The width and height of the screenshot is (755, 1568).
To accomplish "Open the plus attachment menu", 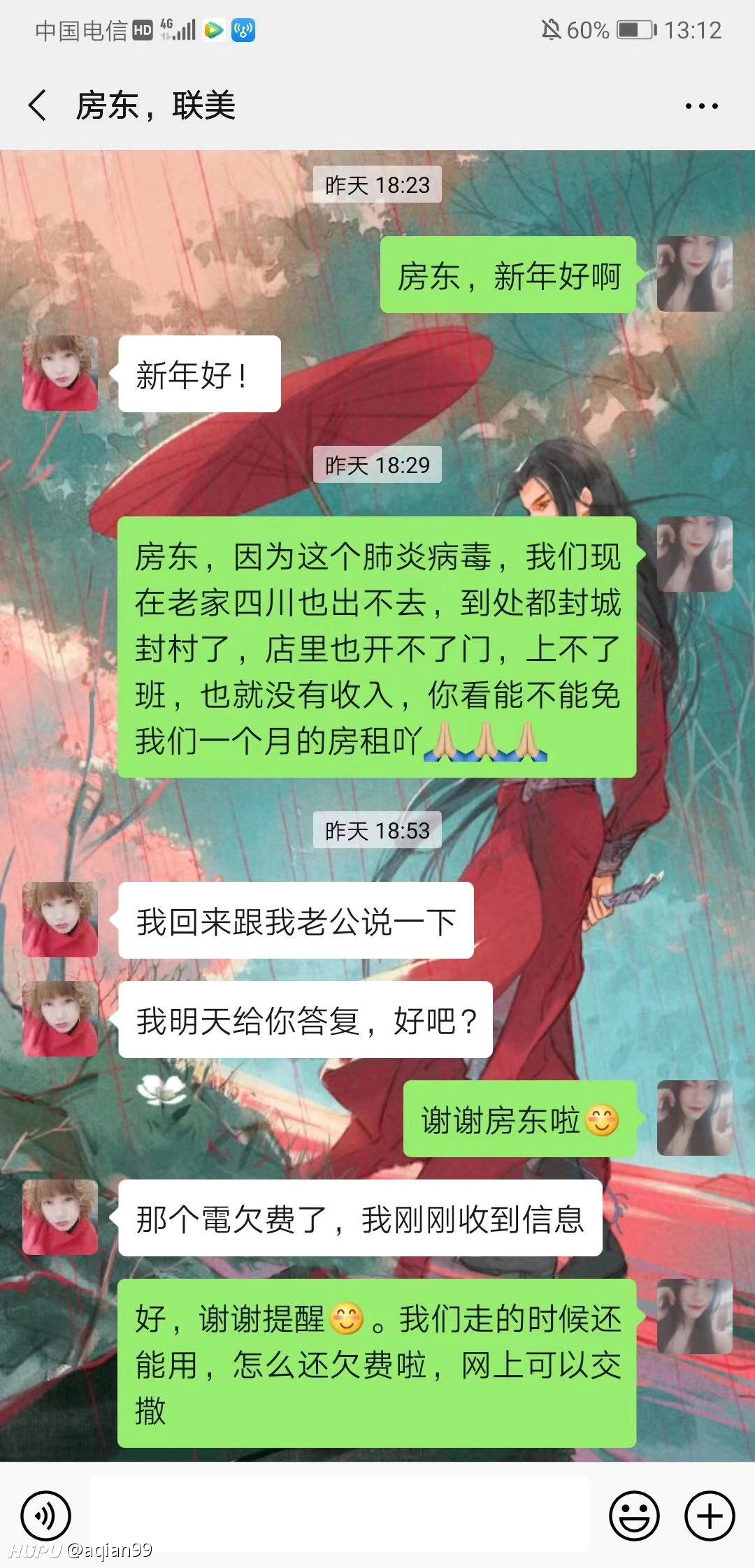I will [x=710, y=1516].
